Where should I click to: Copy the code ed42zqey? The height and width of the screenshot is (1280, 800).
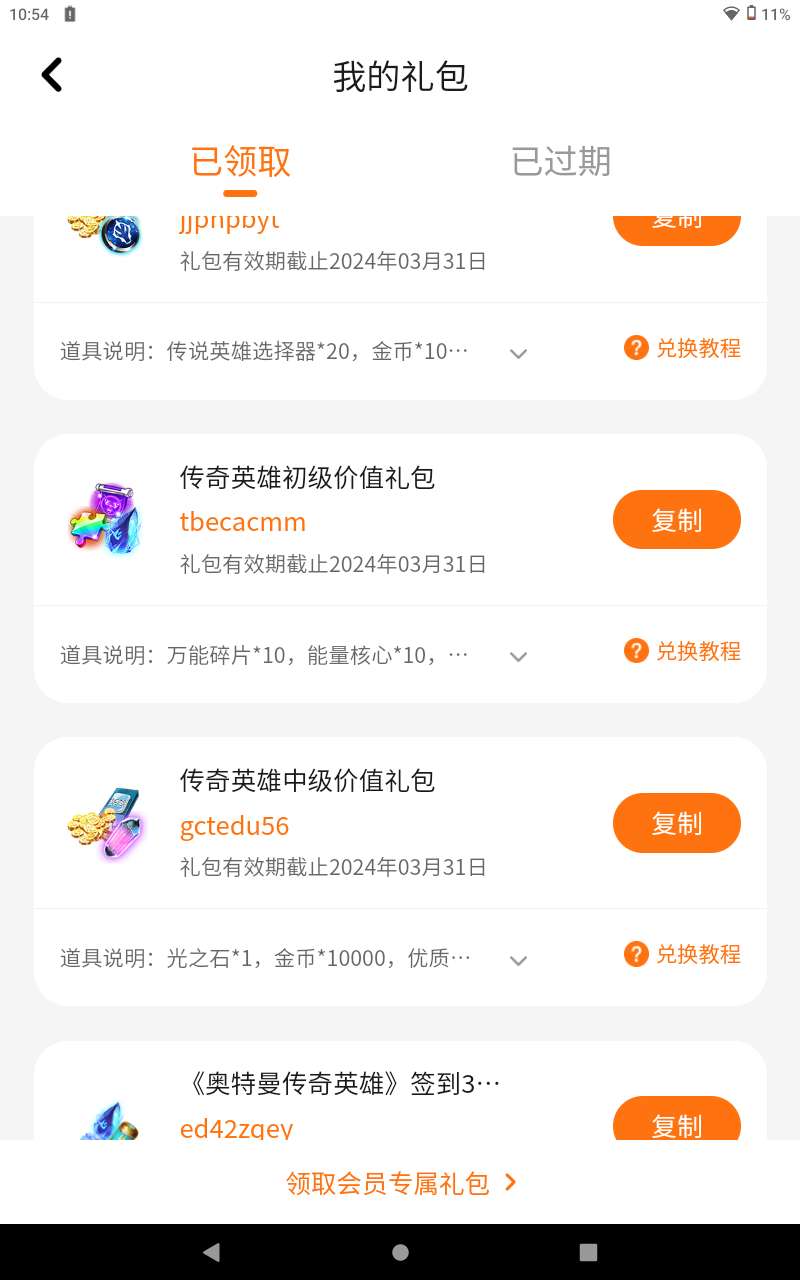click(x=676, y=1124)
